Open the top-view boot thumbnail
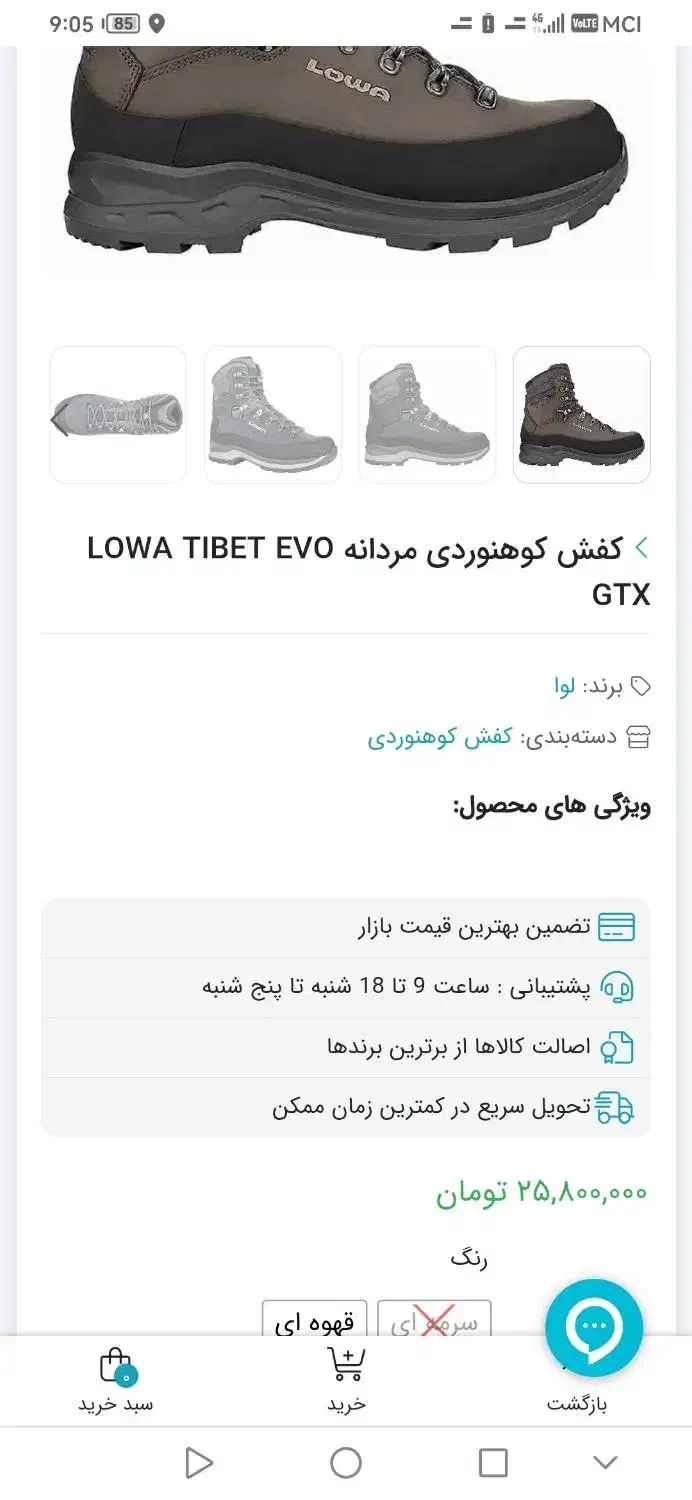 click(118, 415)
